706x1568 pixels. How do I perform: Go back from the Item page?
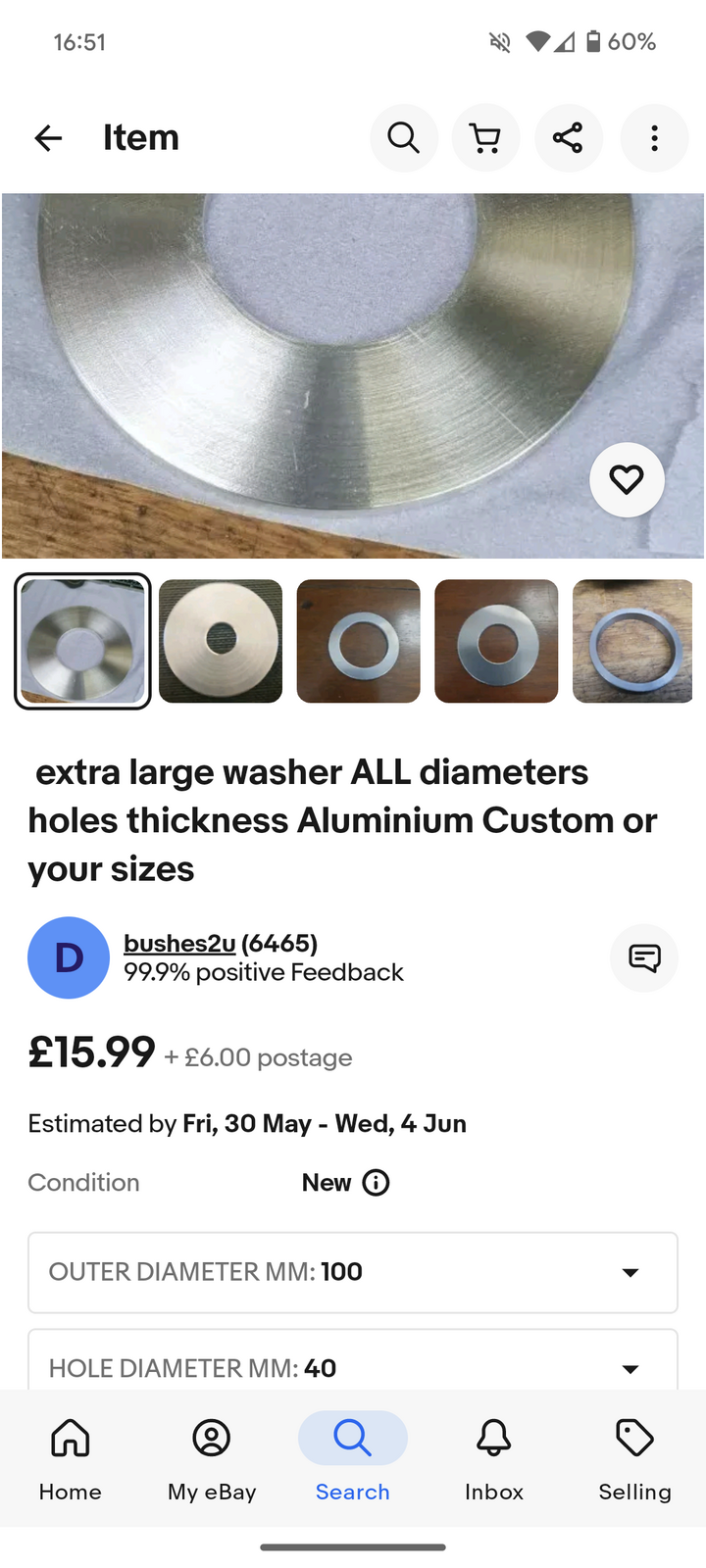pyautogui.click(x=48, y=138)
